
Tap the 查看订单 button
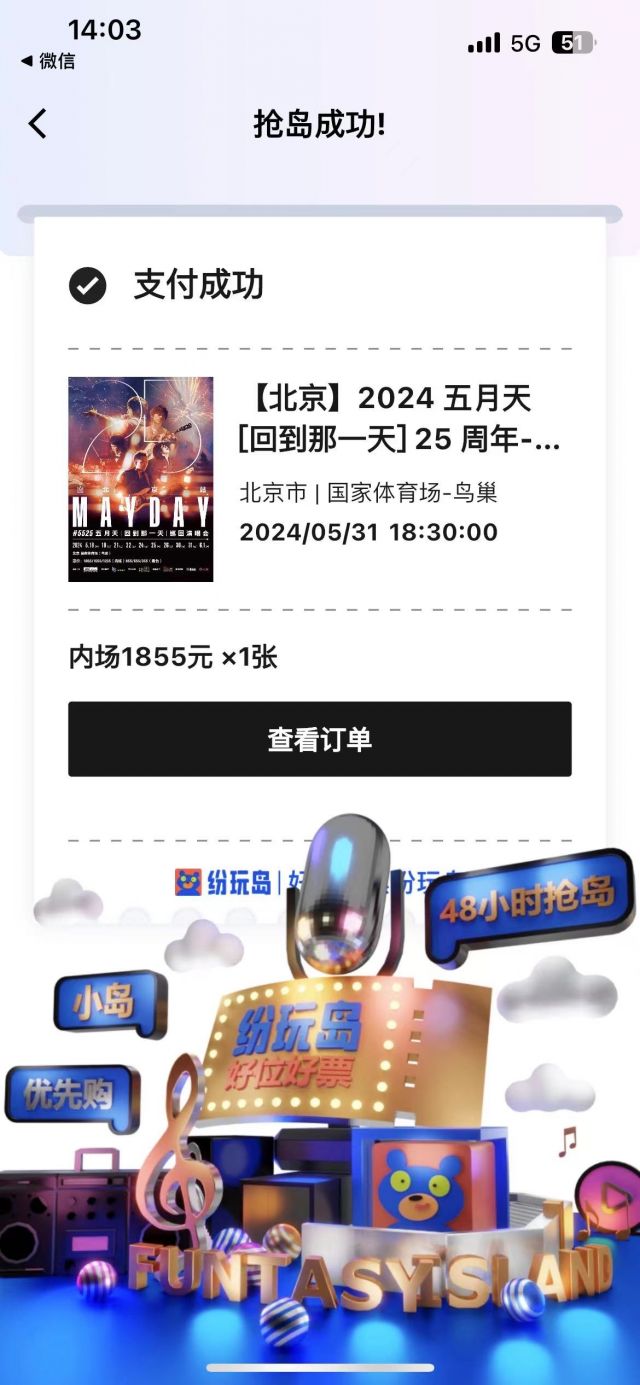(x=319, y=739)
